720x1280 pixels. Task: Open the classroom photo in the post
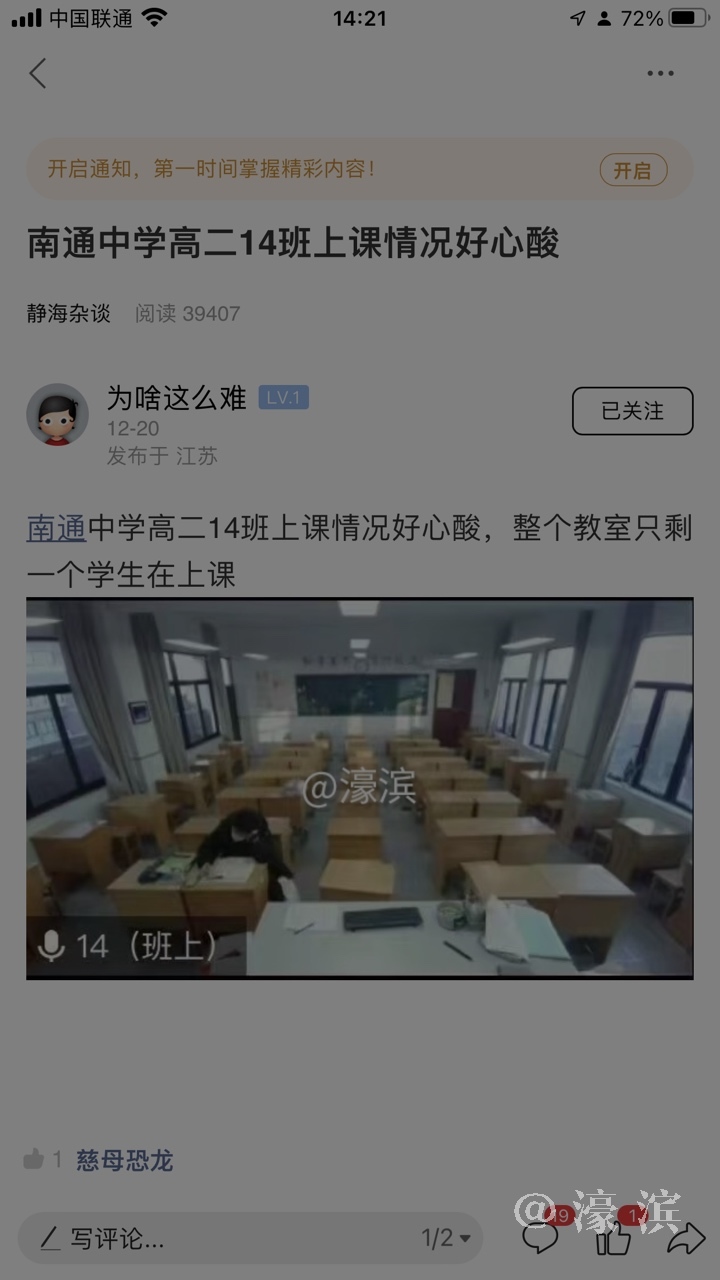point(359,788)
